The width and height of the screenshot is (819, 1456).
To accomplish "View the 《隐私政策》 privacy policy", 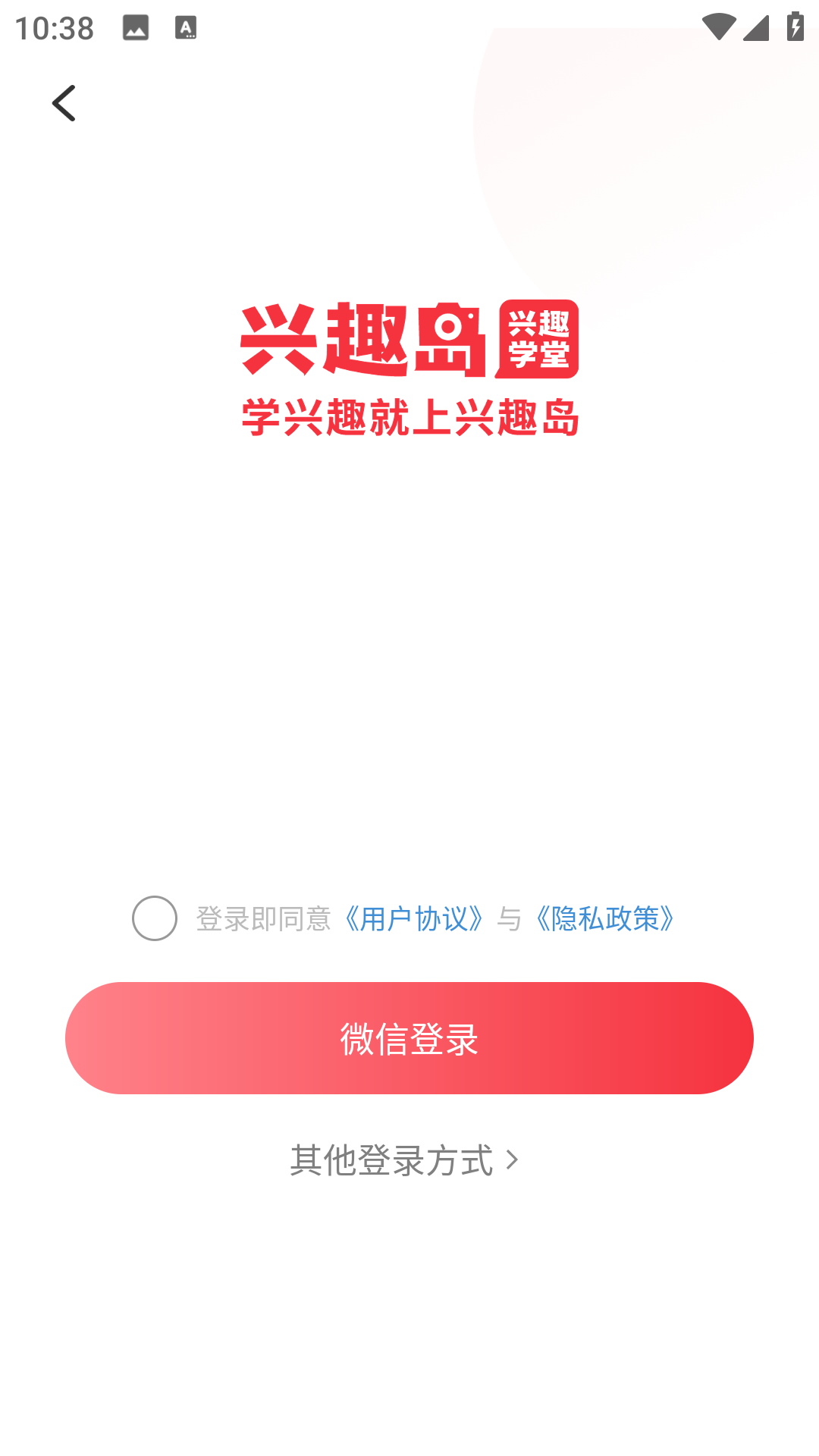I will tap(606, 918).
